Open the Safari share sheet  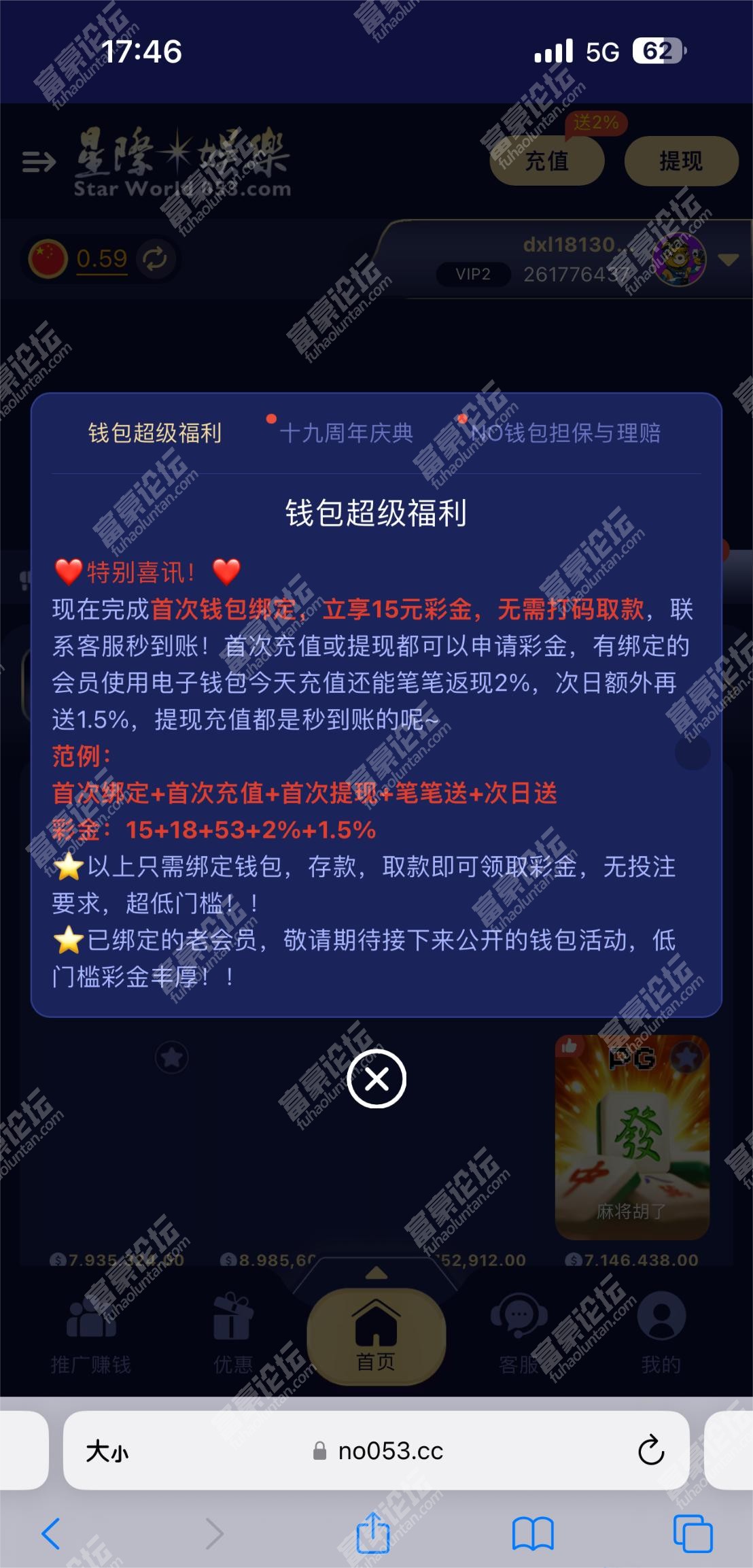coord(372,1534)
